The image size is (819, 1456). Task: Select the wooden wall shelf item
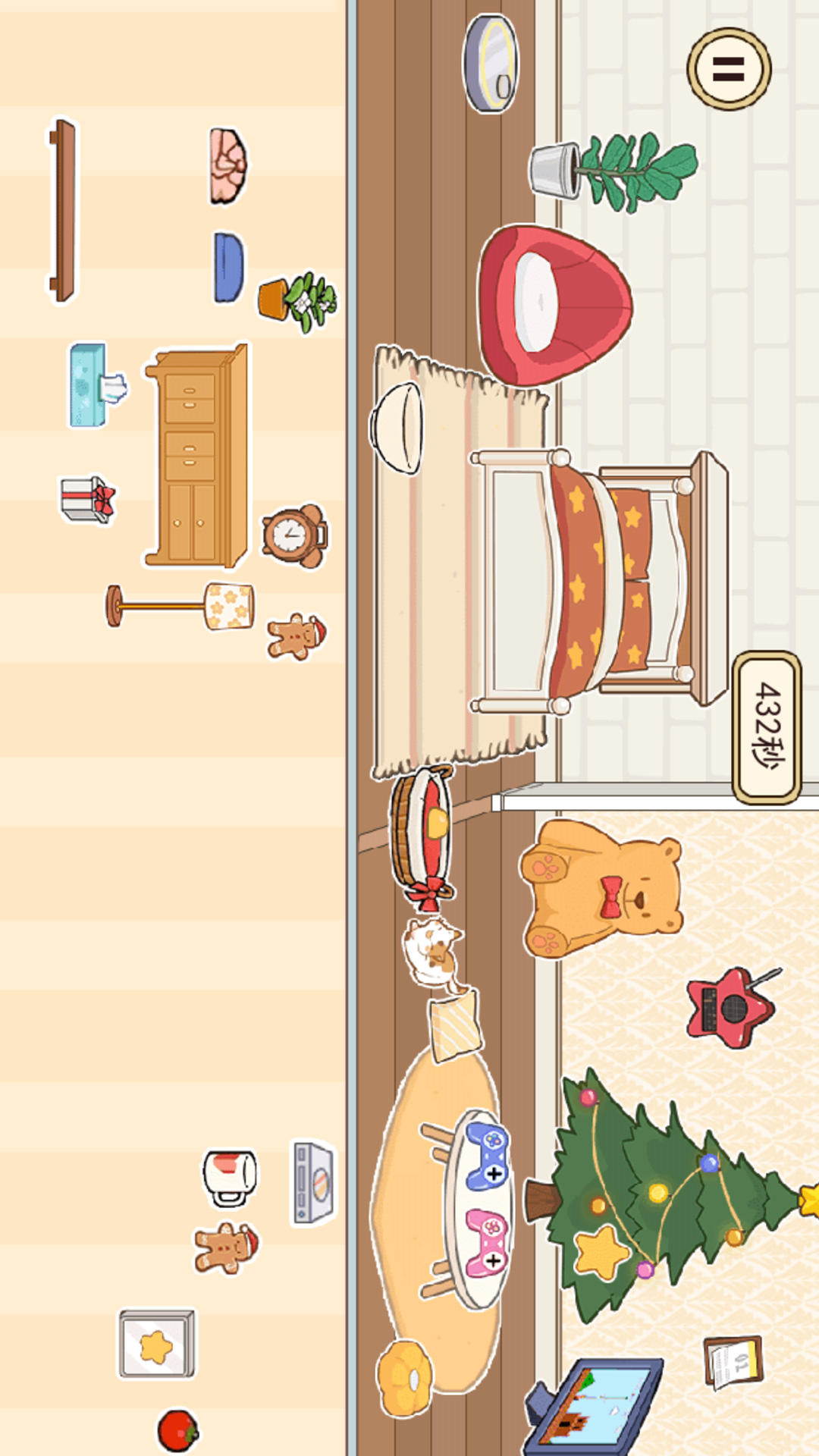[64, 210]
